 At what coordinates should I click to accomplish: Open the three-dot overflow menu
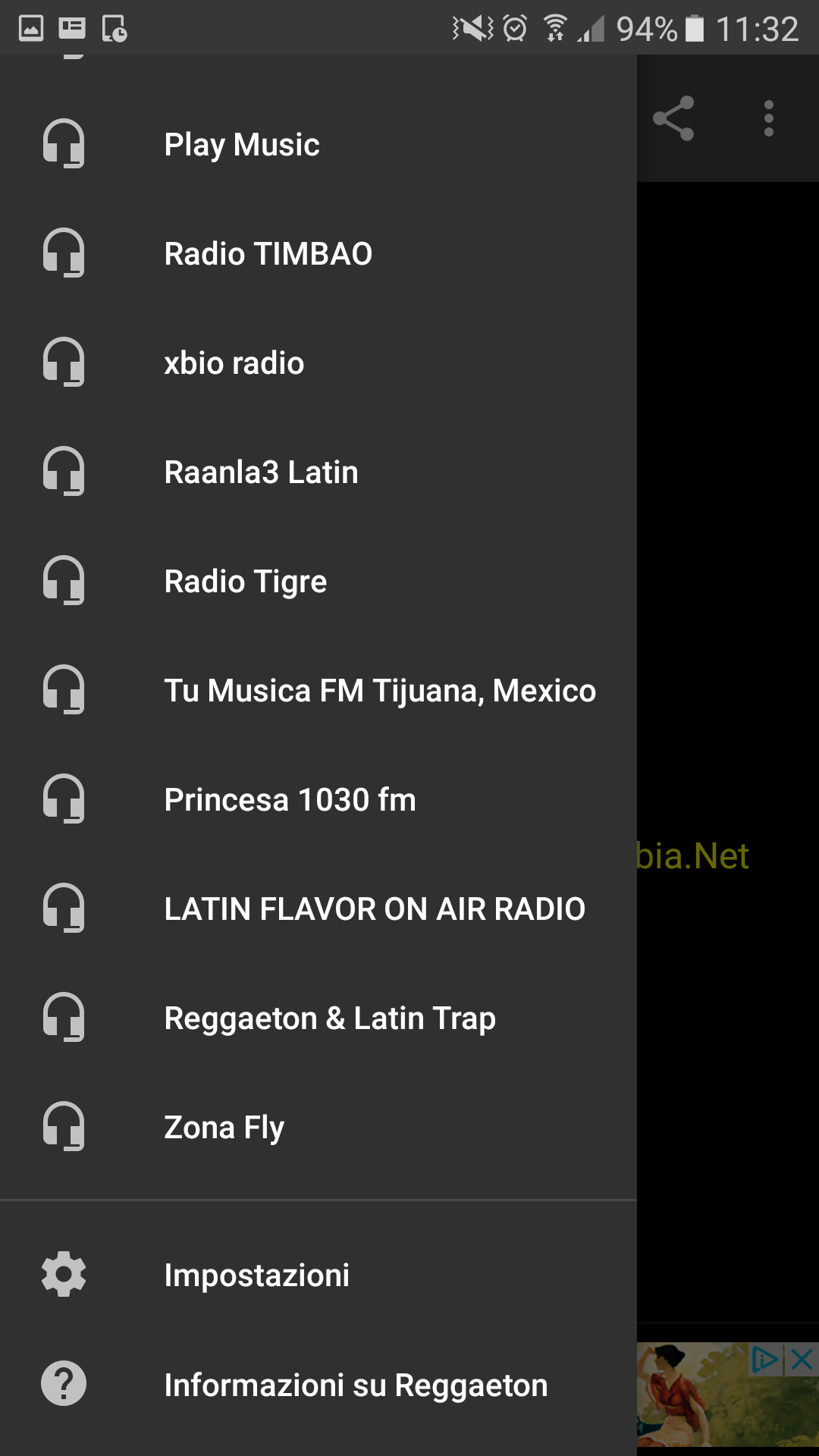[x=769, y=118]
